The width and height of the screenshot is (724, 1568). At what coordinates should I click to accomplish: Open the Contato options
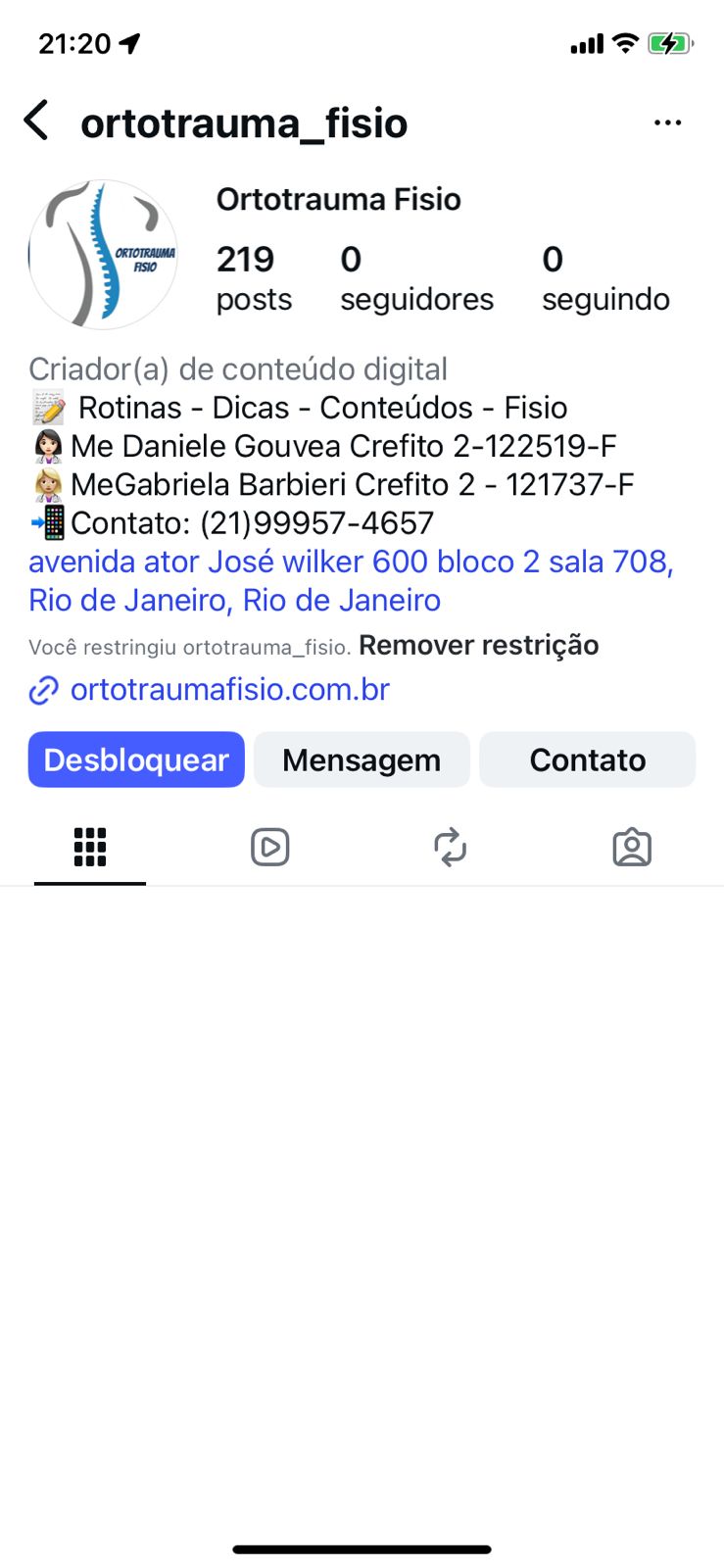[x=587, y=759]
